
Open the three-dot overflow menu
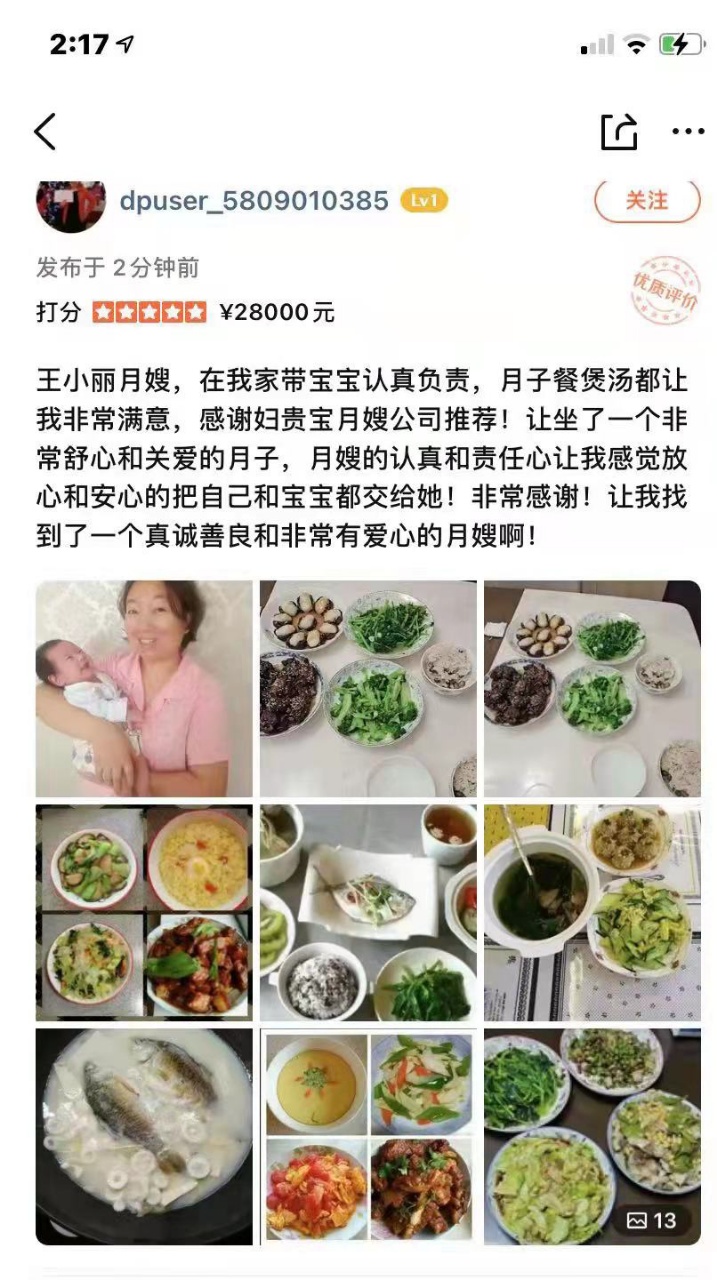(688, 132)
